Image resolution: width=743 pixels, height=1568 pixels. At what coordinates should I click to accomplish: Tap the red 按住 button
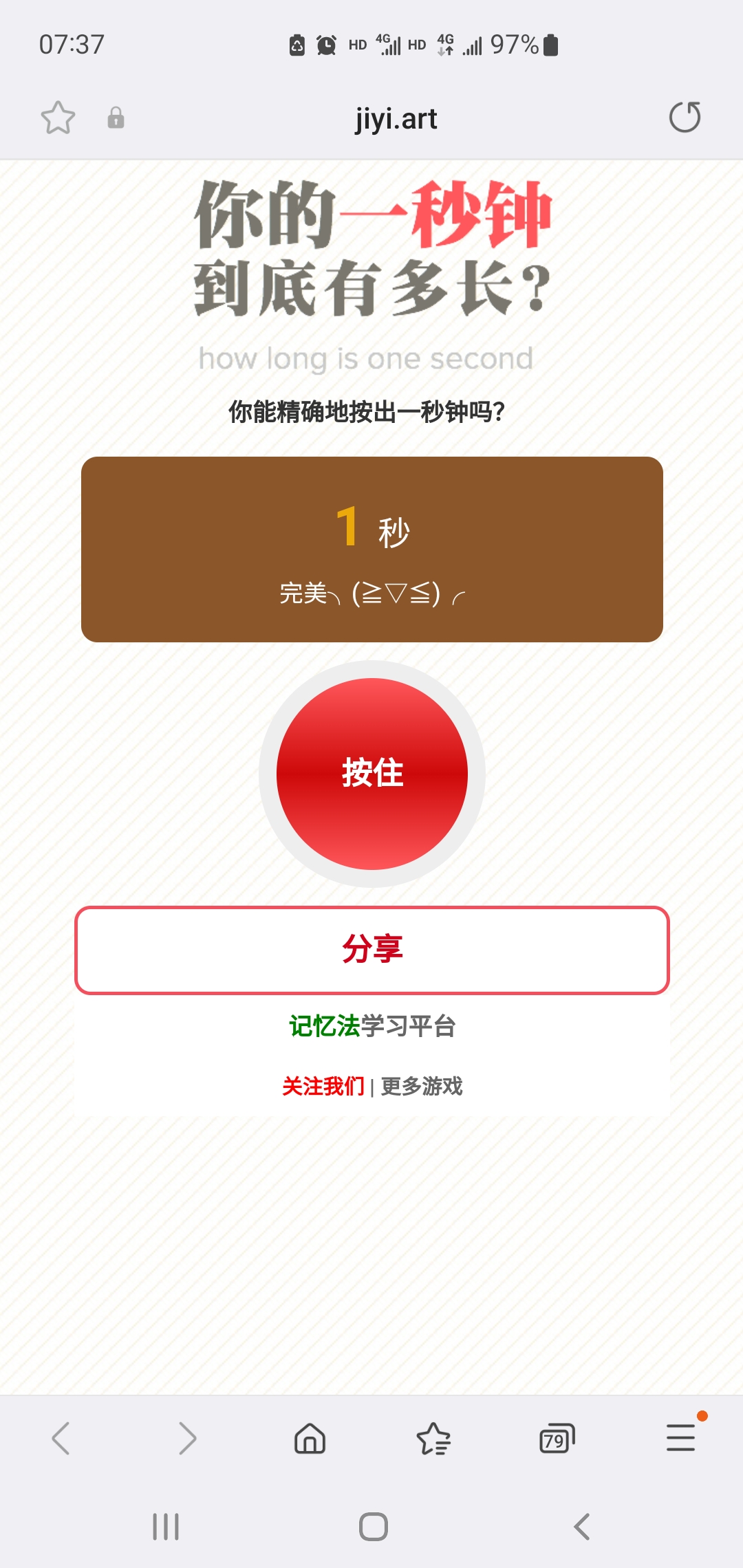click(372, 774)
